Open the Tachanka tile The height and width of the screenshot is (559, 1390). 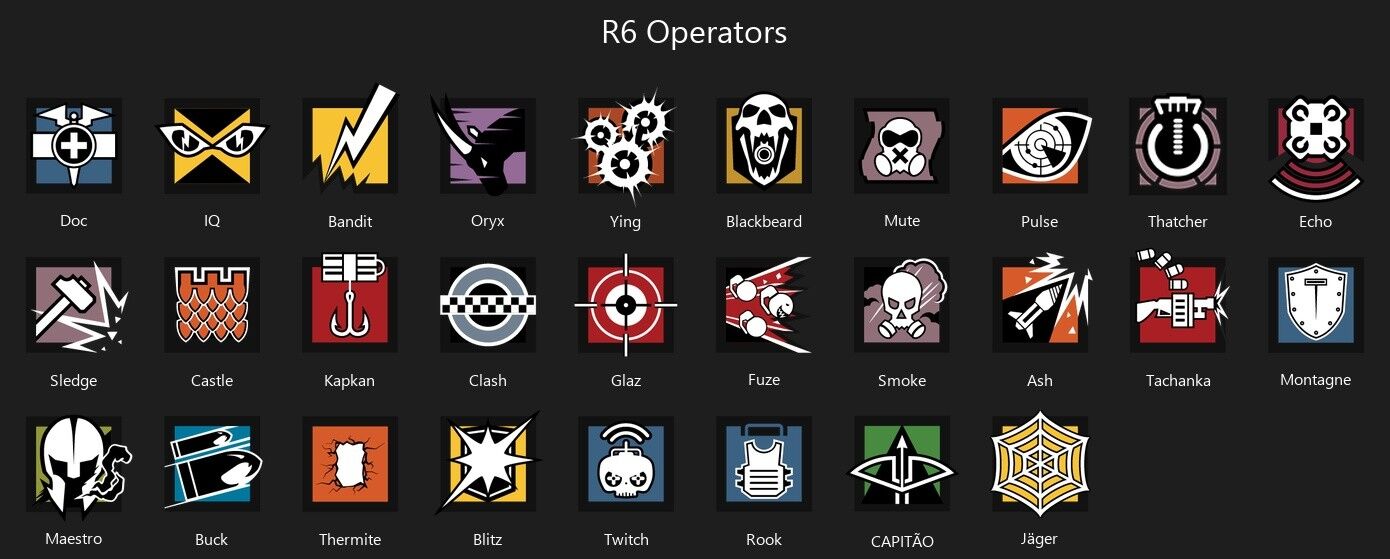click(1178, 305)
